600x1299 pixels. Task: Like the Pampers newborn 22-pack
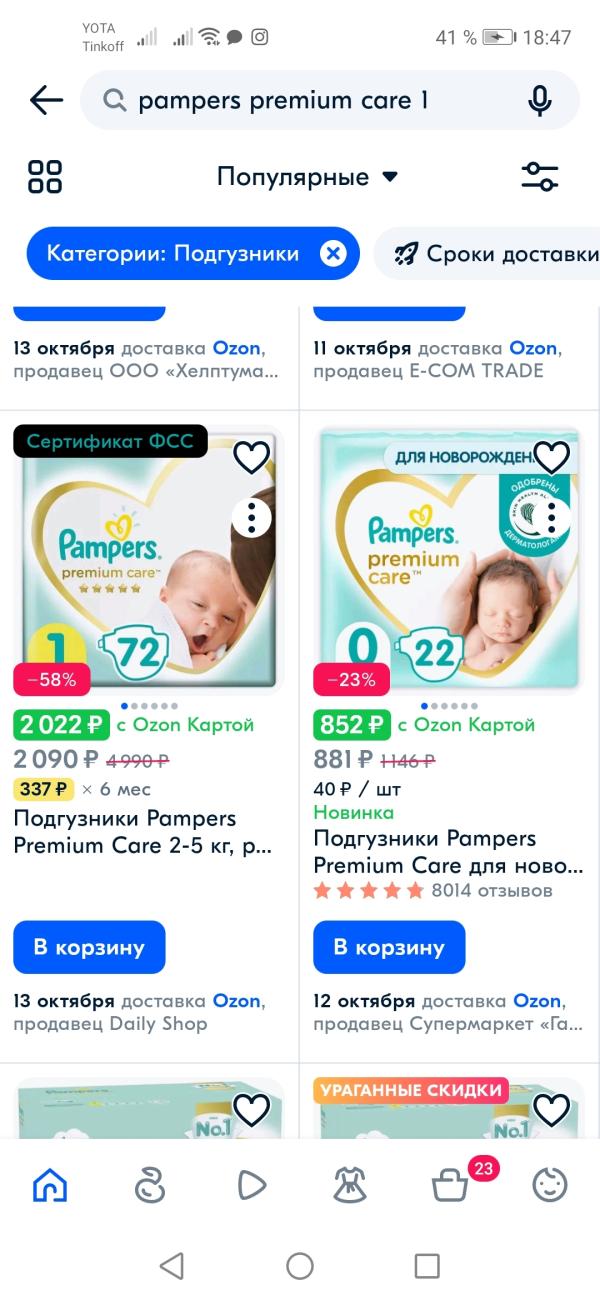coord(551,457)
